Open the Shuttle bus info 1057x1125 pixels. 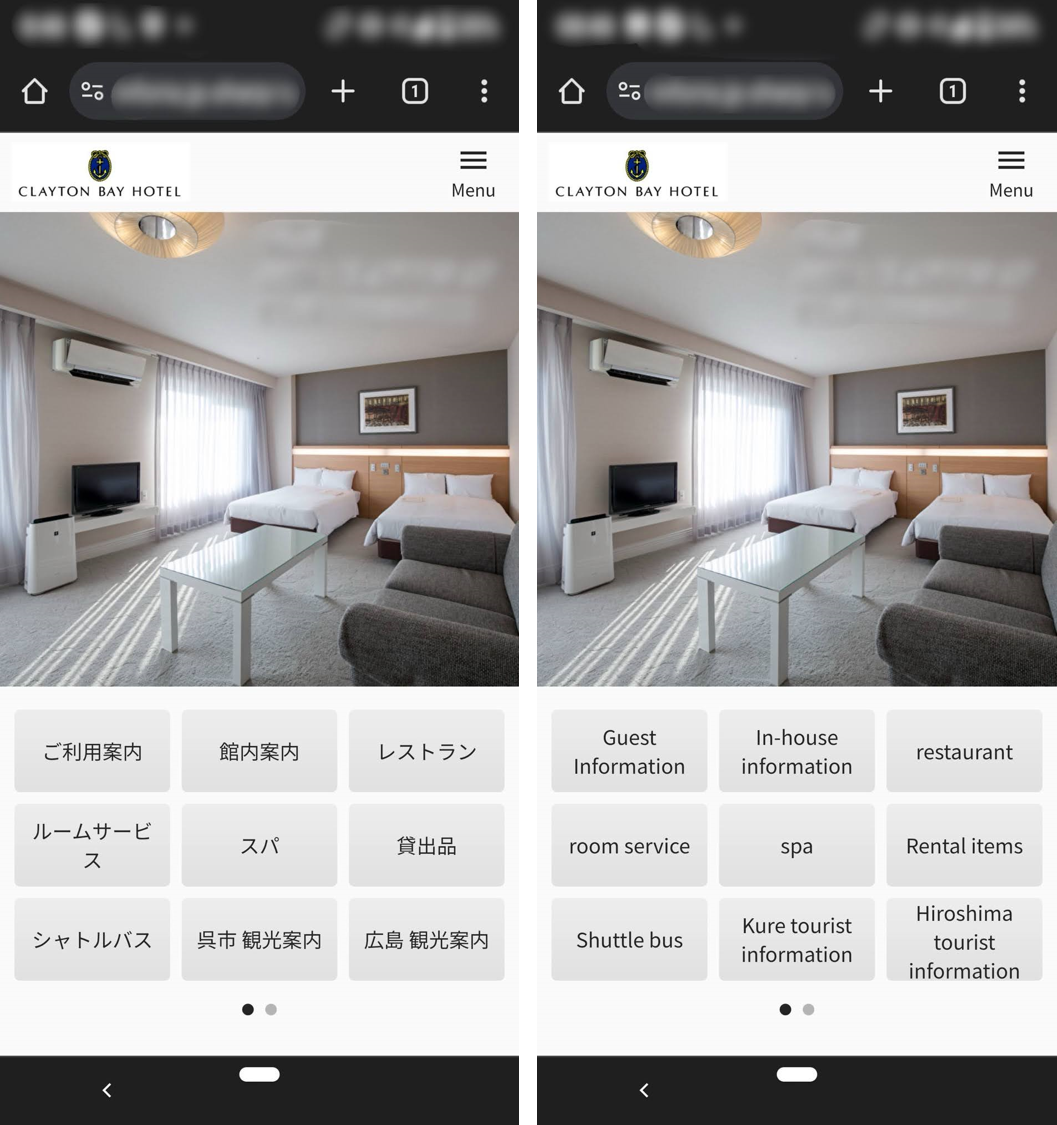tap(629, 939)
